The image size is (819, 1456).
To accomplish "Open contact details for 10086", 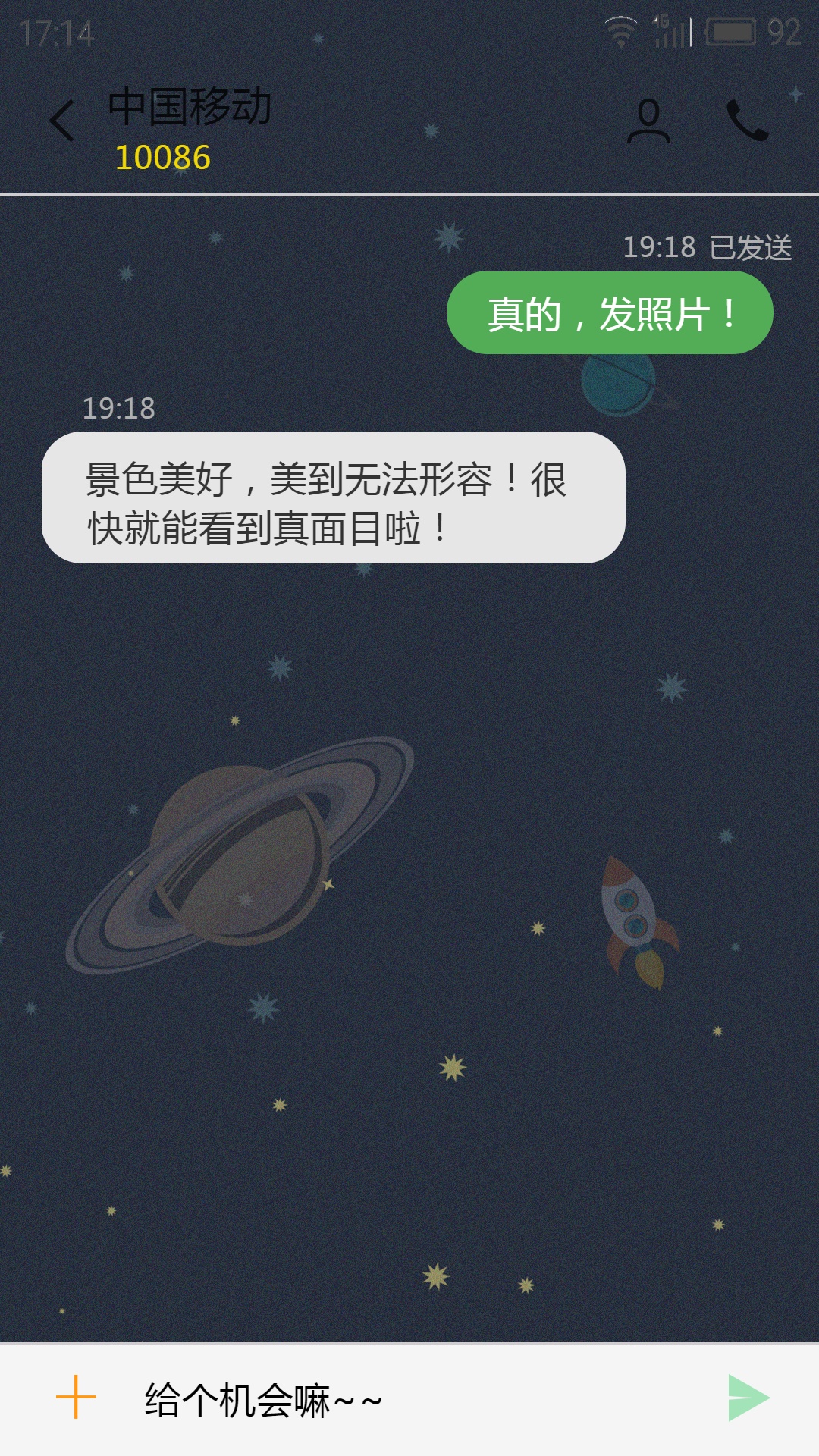I will 648,121.
